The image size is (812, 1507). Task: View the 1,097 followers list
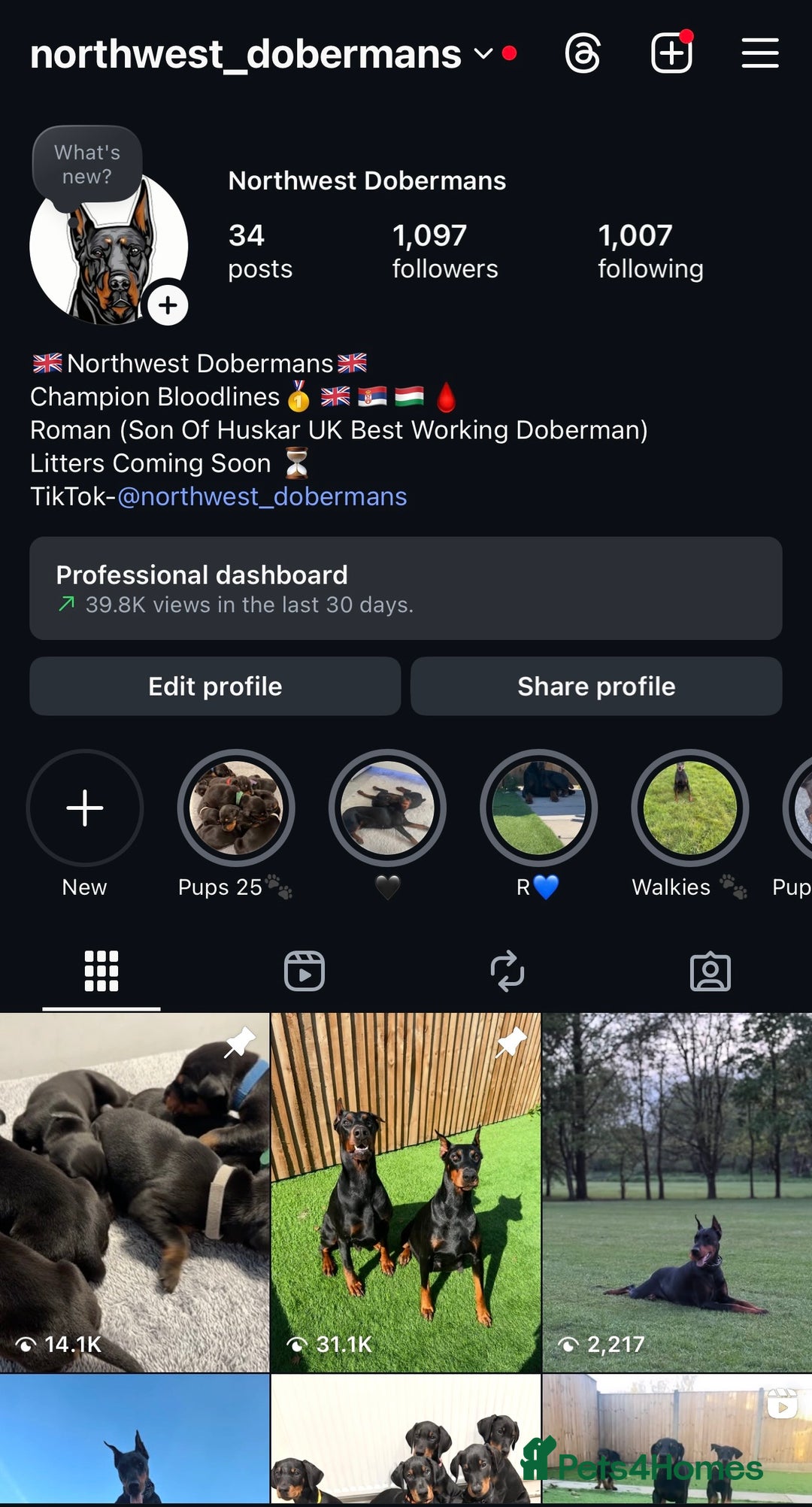[x=444, y=251]
